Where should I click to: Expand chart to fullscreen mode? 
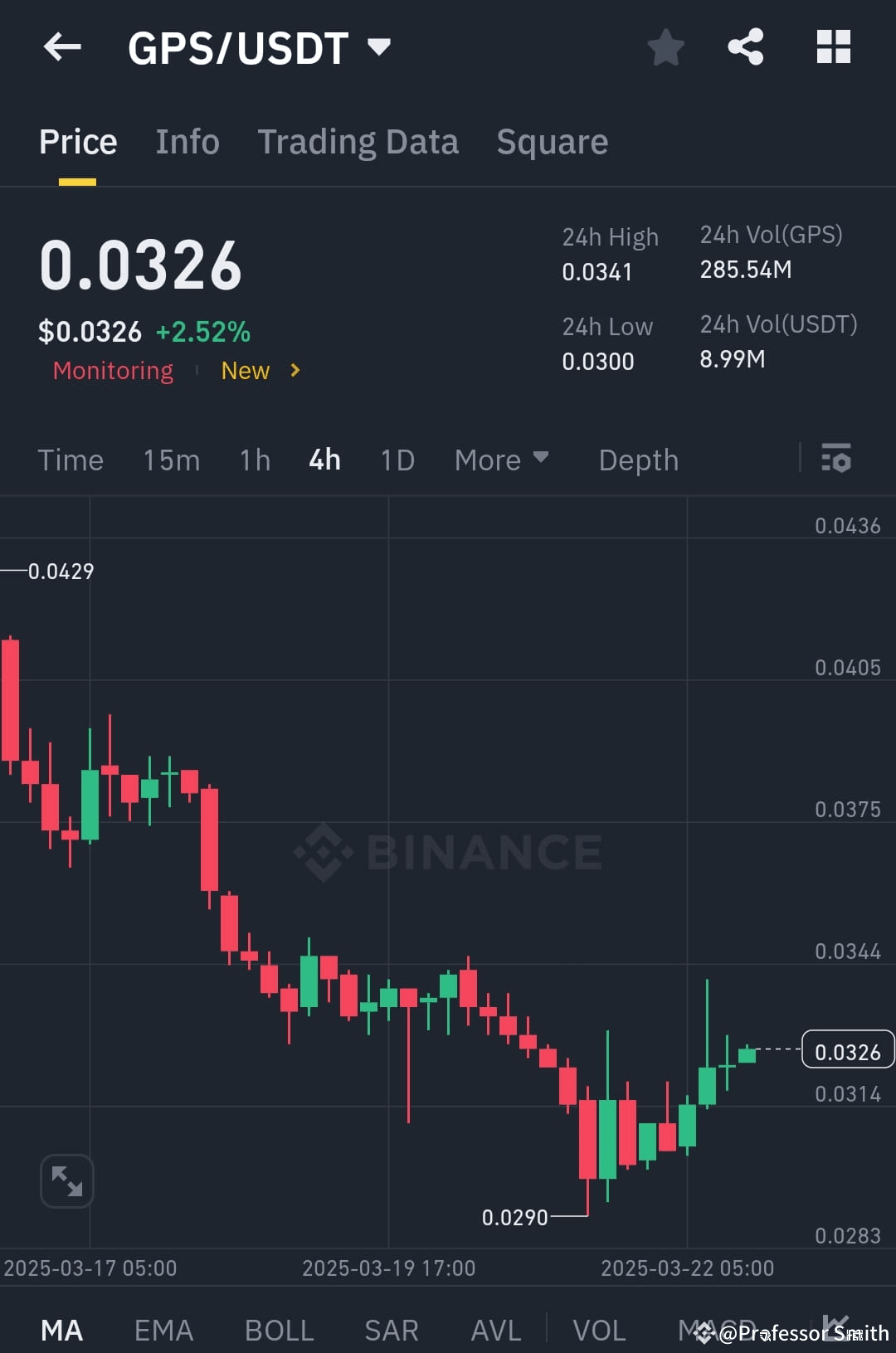pos(66,1180)
